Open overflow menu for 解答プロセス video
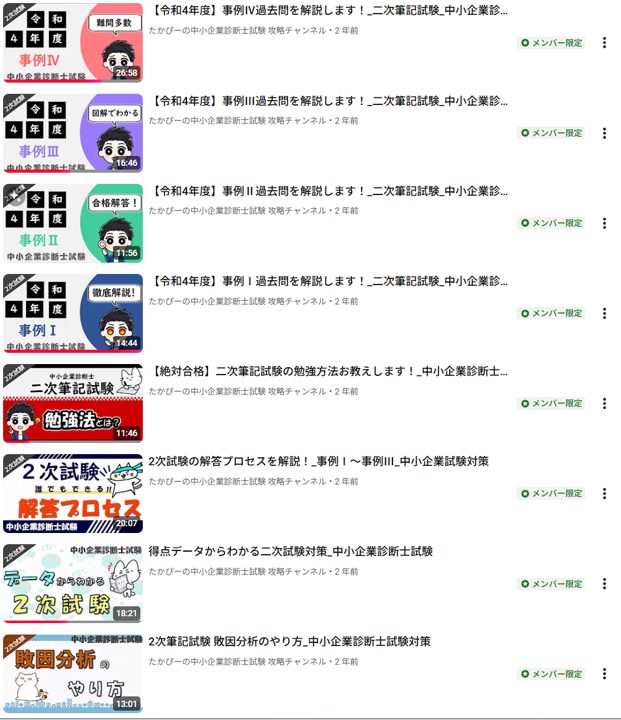The width and height of the screenshot is (621, 720). (x=604, y=493)
